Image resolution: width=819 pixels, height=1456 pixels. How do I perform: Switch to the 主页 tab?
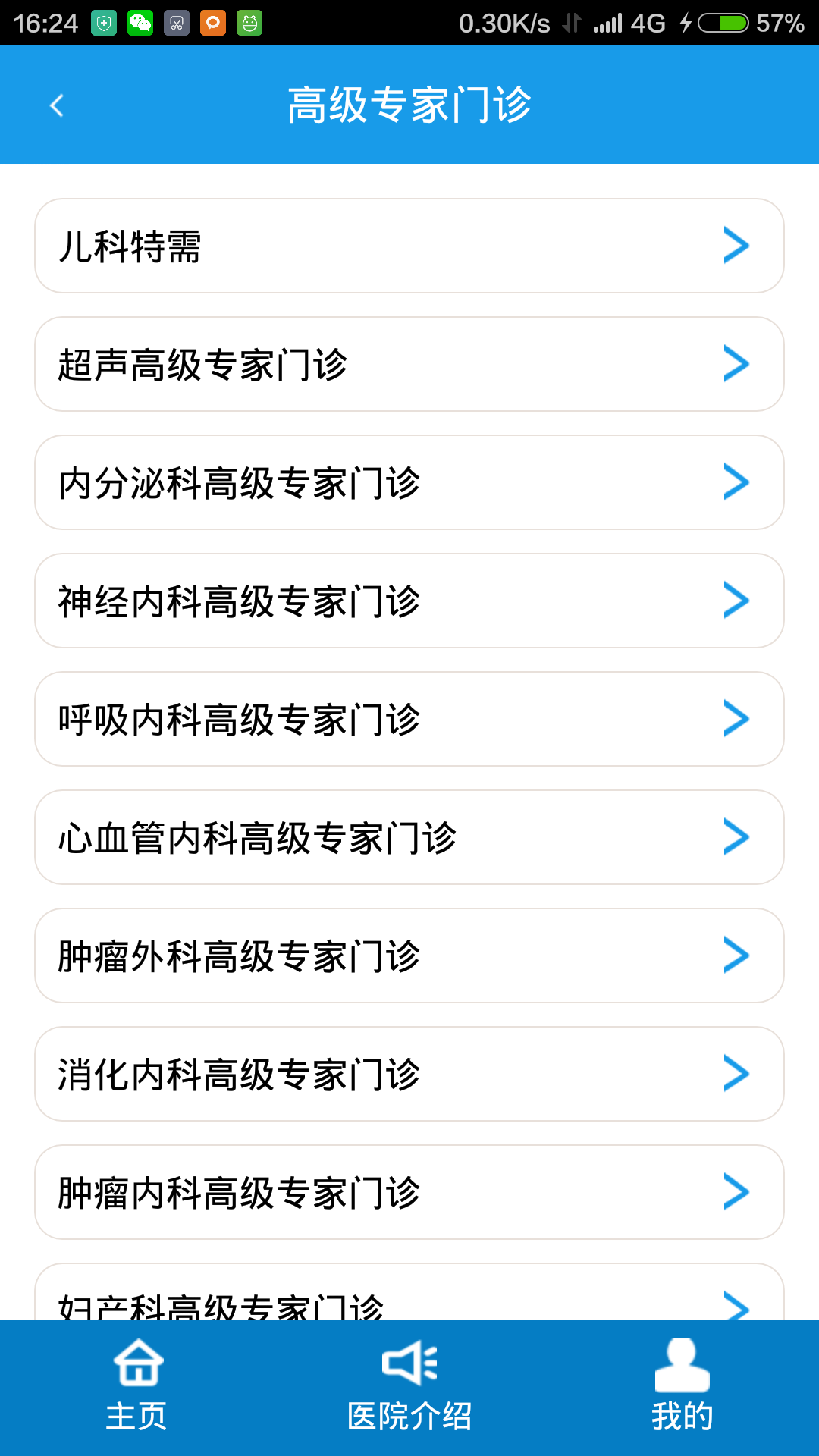point(137,1386)
